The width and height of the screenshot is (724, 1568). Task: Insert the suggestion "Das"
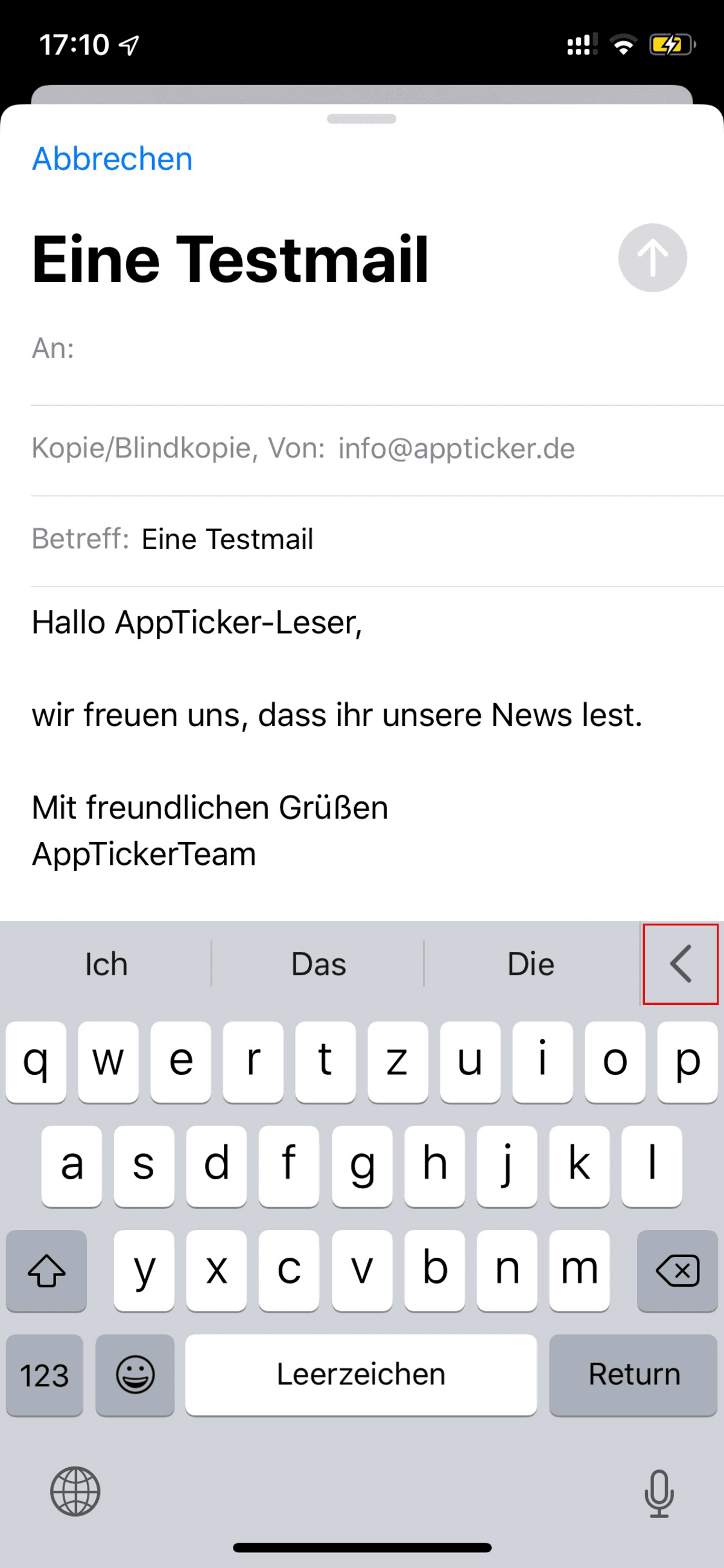pos(318,964)
